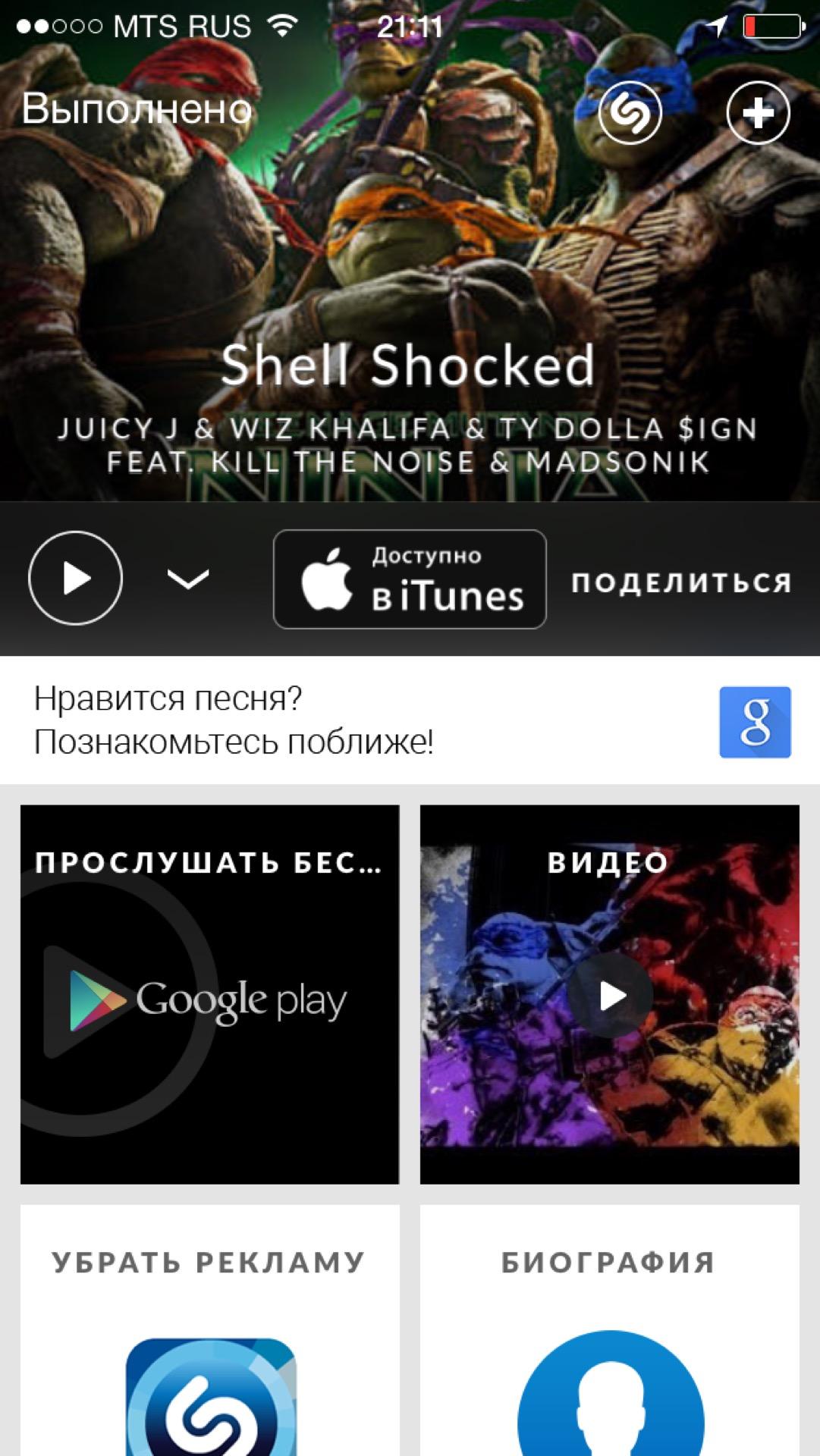Open Доступно в iTunes button
Screen dimensions: 820x1456
point(410,579)
